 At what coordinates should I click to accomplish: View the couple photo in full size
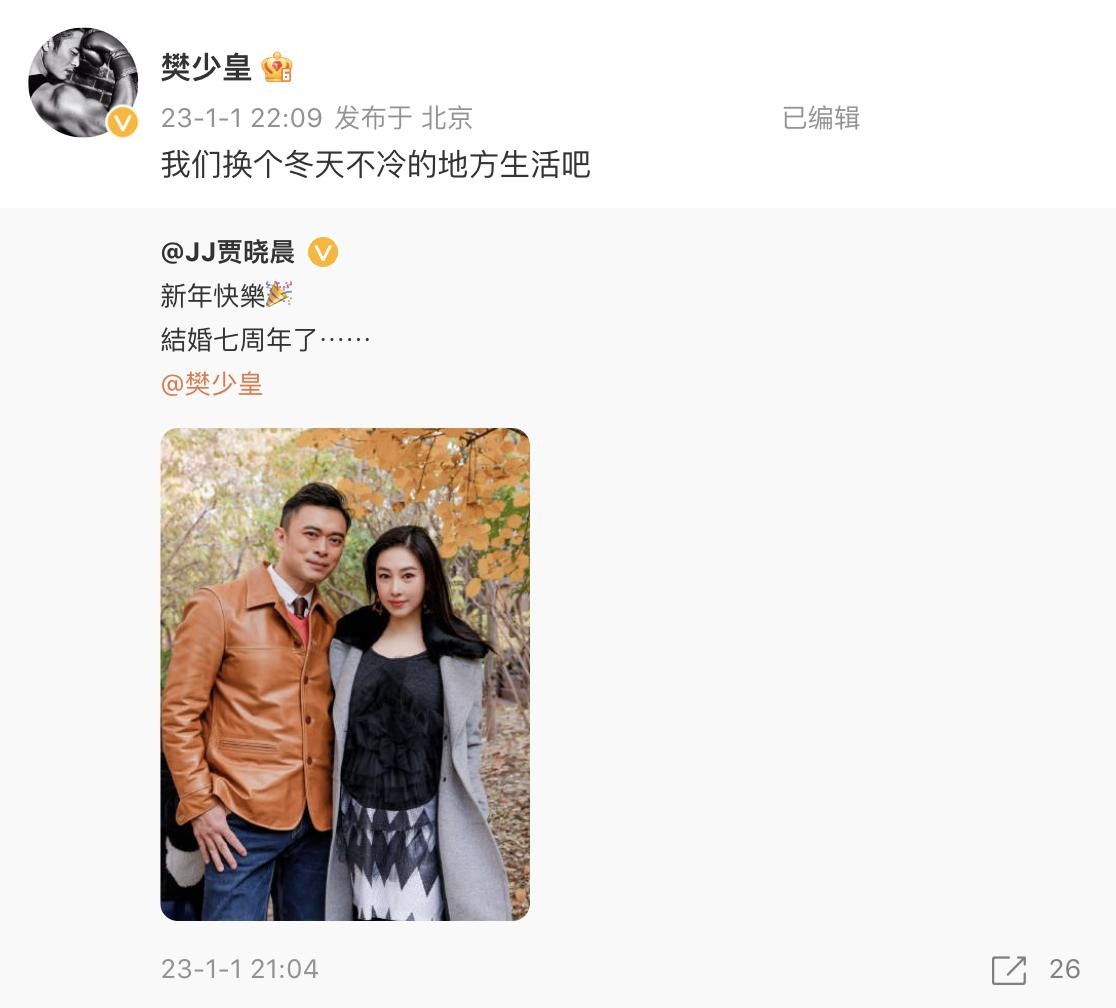tap(345, 674)
